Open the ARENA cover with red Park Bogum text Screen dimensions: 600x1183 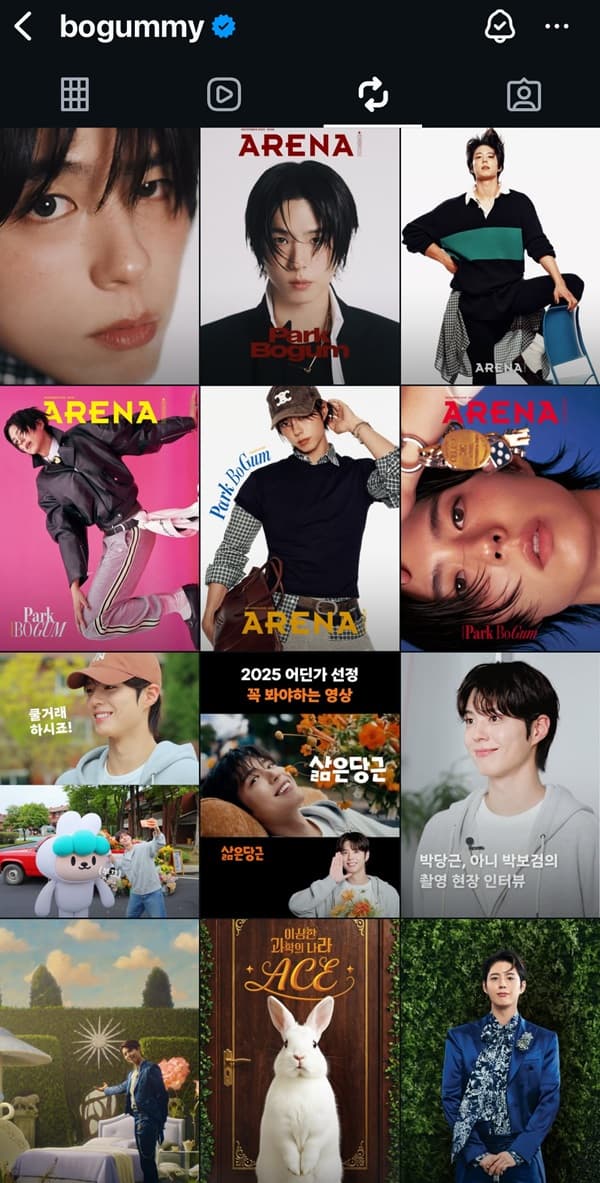299,256
